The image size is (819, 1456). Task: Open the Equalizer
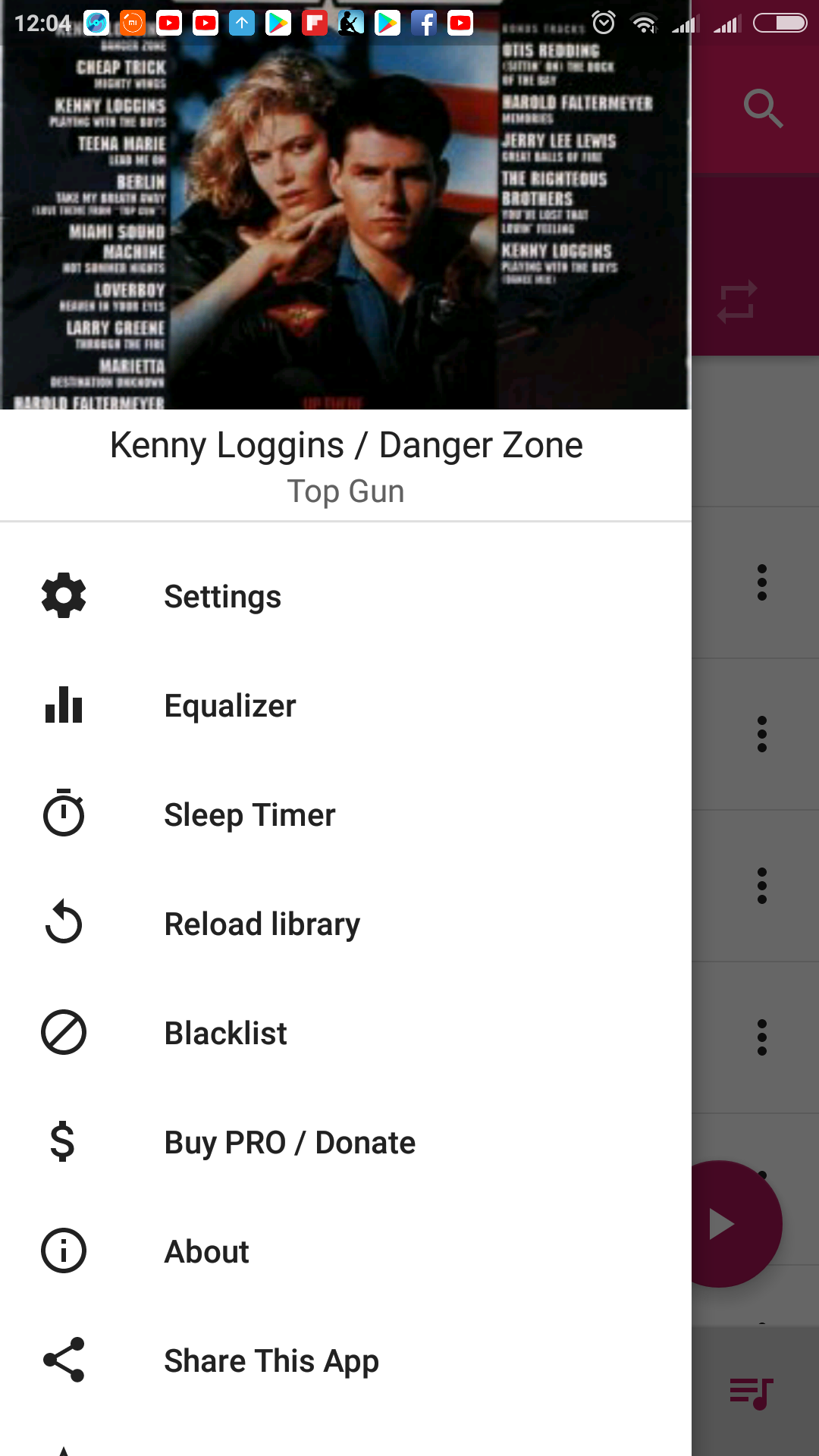230,706
